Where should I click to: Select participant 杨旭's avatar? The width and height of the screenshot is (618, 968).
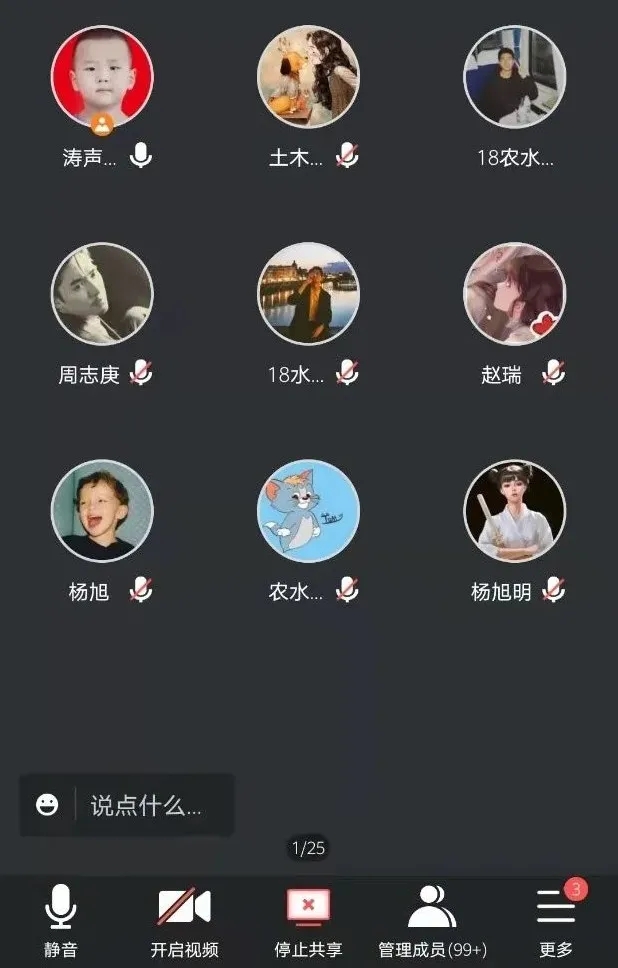(102, 511)
